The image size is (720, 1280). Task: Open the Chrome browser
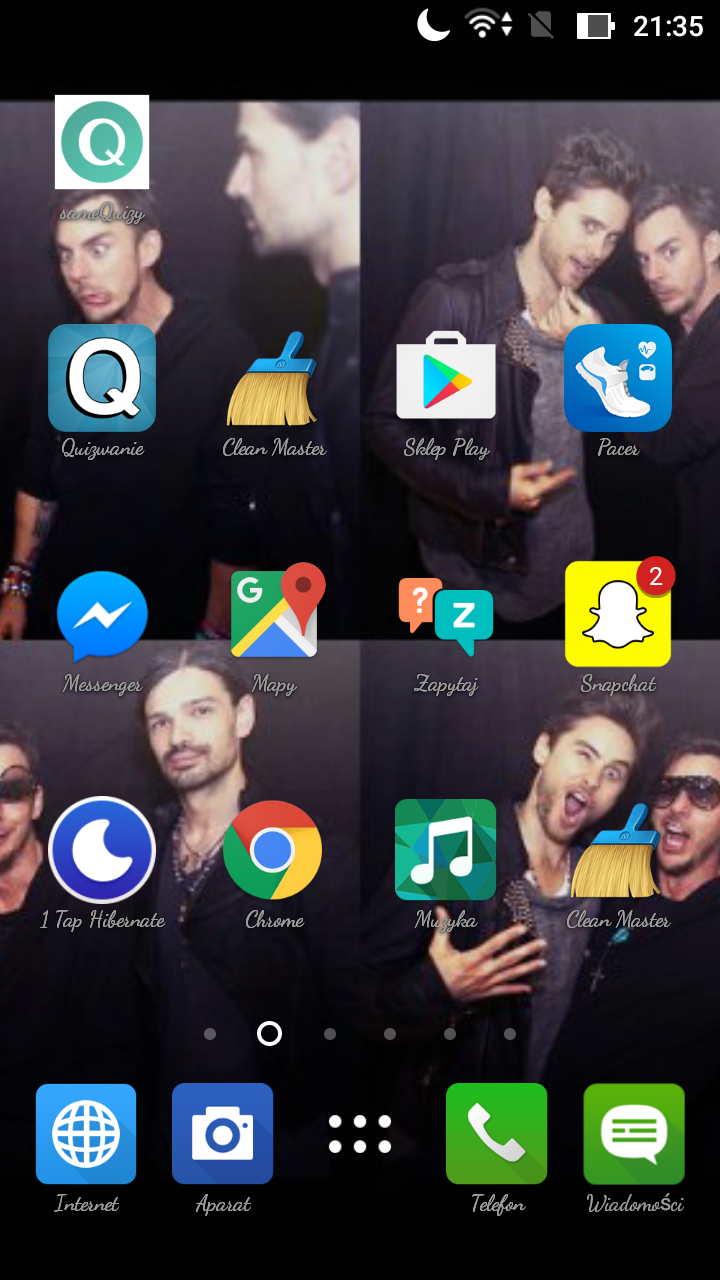click(x=273, y=850)
